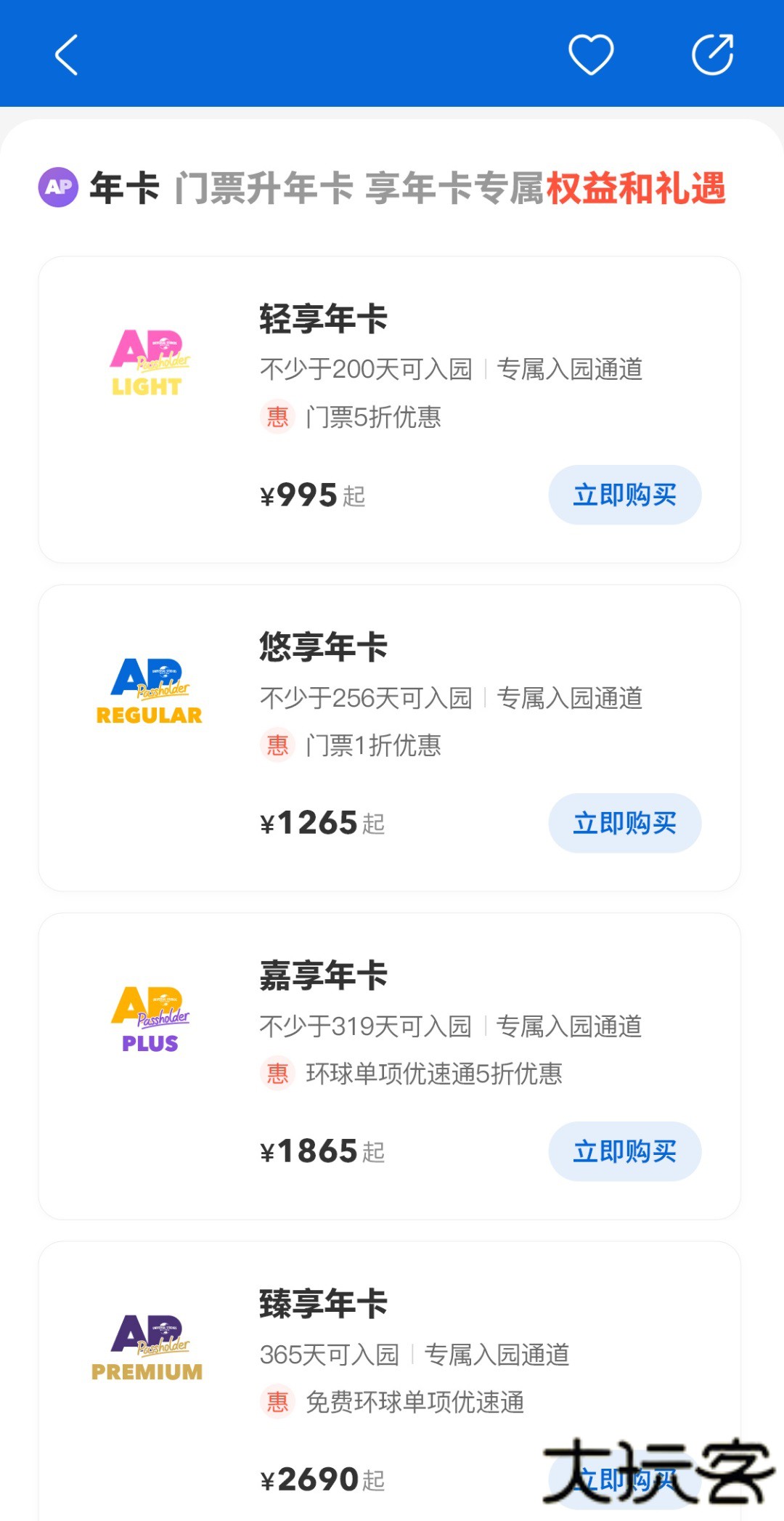Select the AP PLUS passholder logo
784x1521 pixels.
149,1017
